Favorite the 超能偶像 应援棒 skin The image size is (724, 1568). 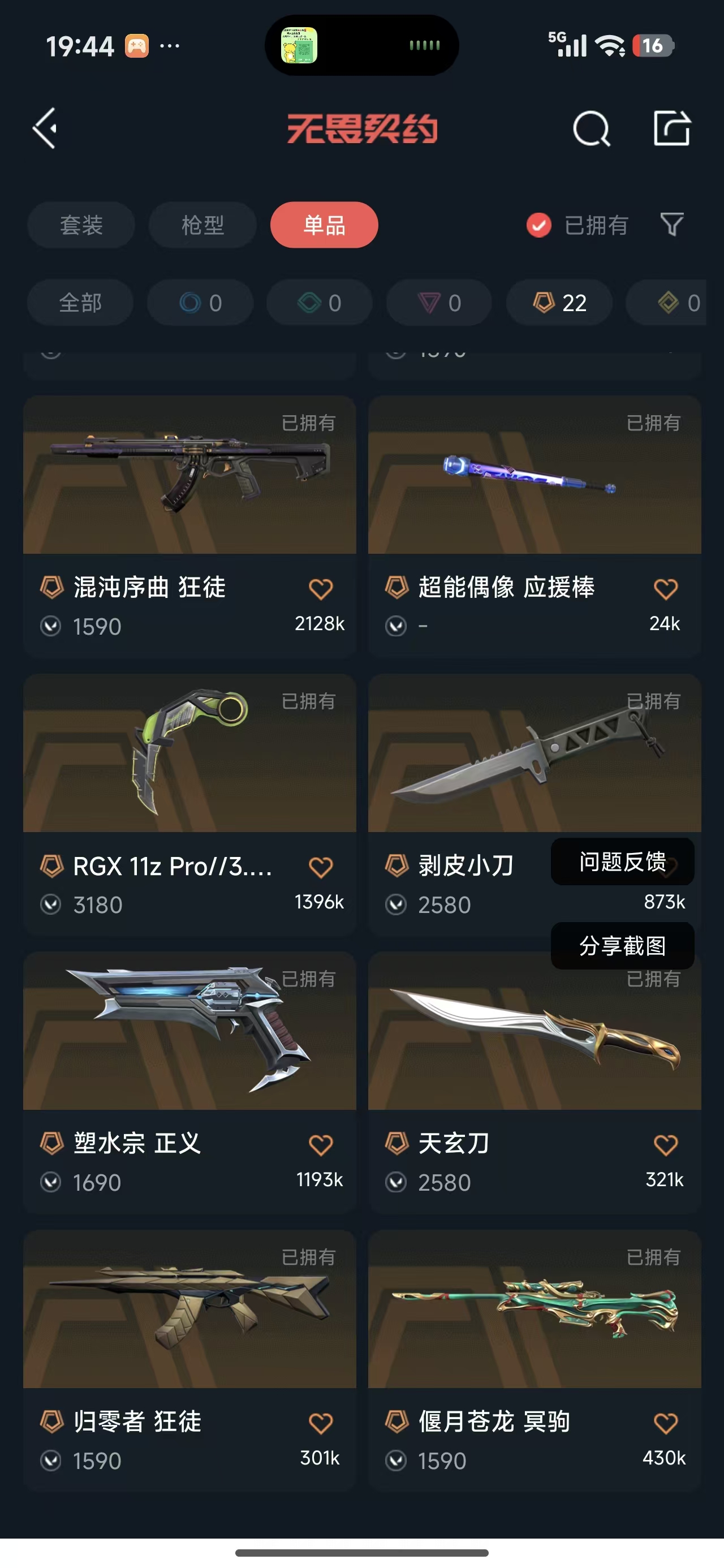(x=666, y=589)
